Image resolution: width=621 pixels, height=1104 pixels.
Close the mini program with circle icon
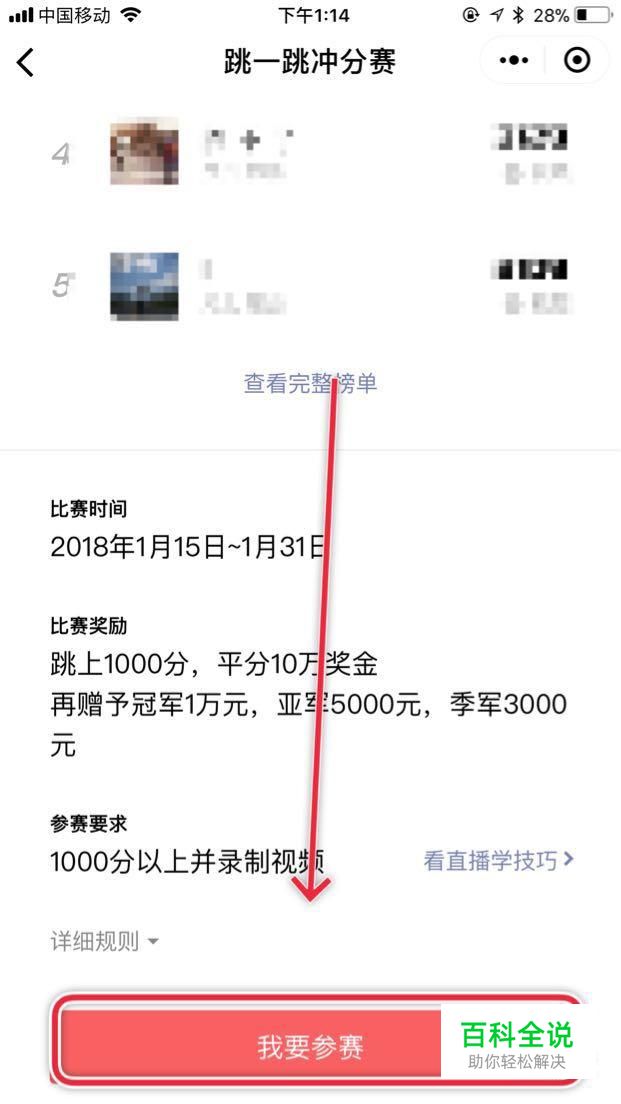(x=577, y=61)
